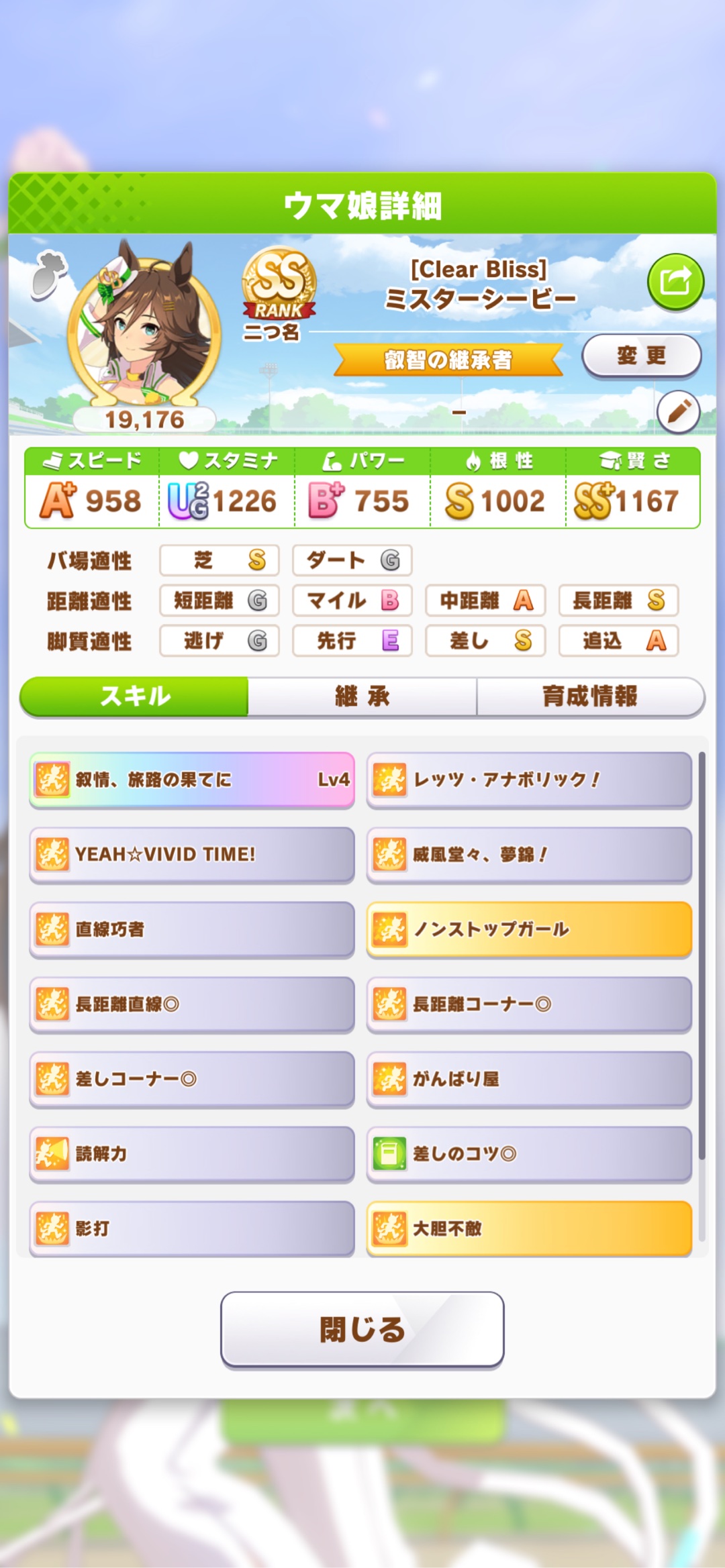Tap the green share icon
This screenshot has height=1568, width=725.
pyautogui.click(x=675, y=281)
